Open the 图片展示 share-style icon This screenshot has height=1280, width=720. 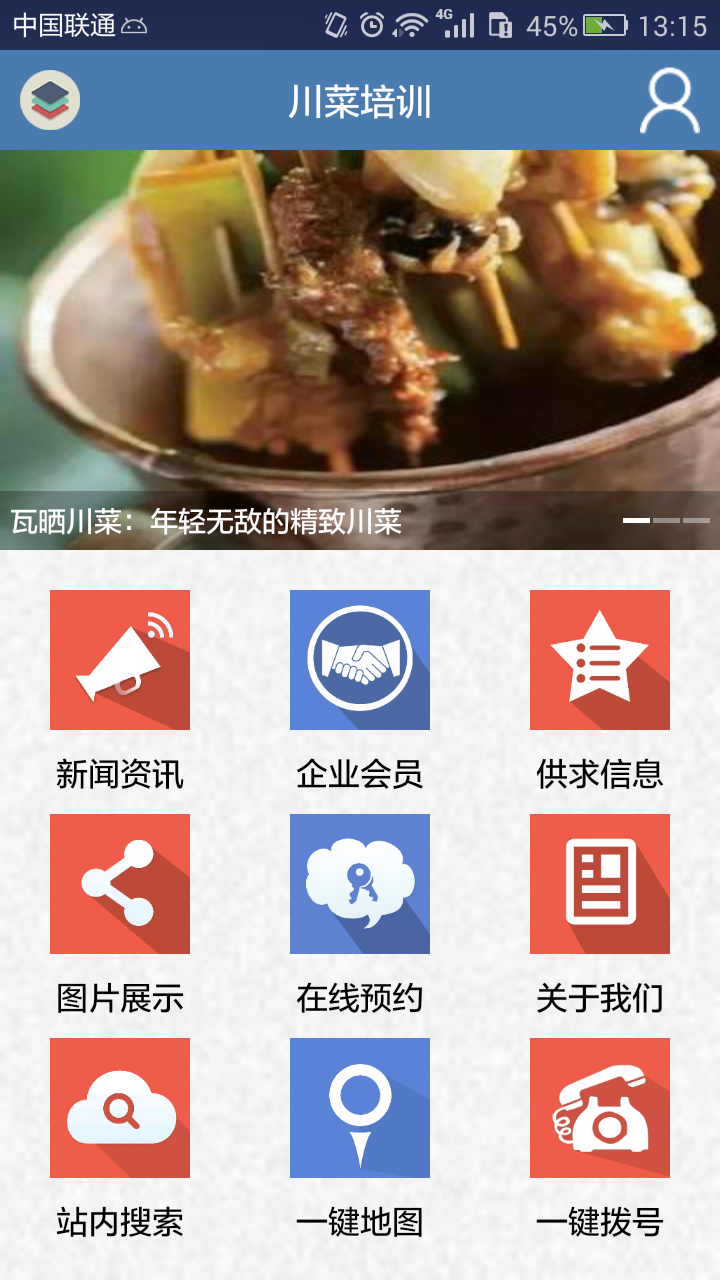click(x=119, y=883)
